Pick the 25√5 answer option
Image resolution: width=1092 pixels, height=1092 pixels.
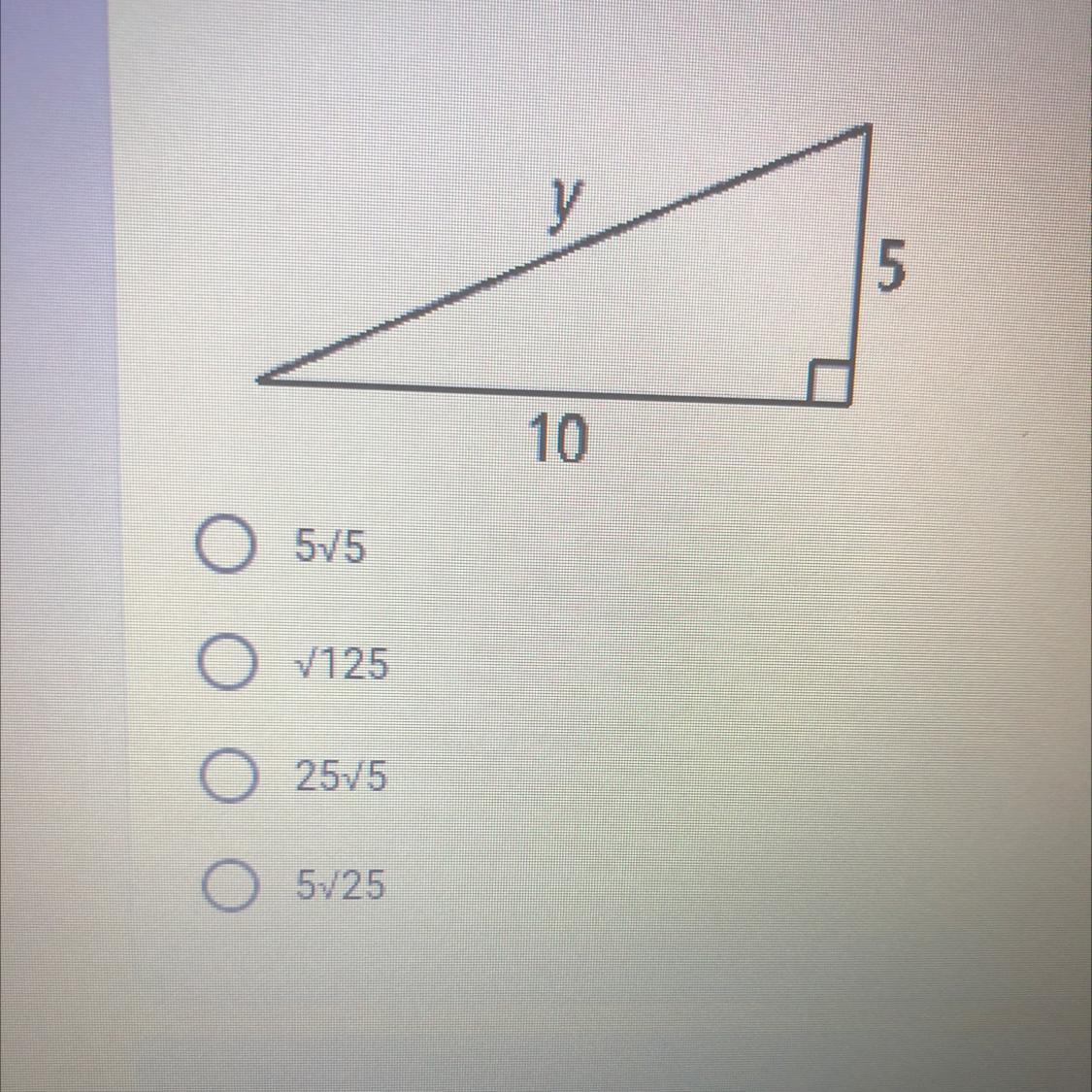coord(229,776)
